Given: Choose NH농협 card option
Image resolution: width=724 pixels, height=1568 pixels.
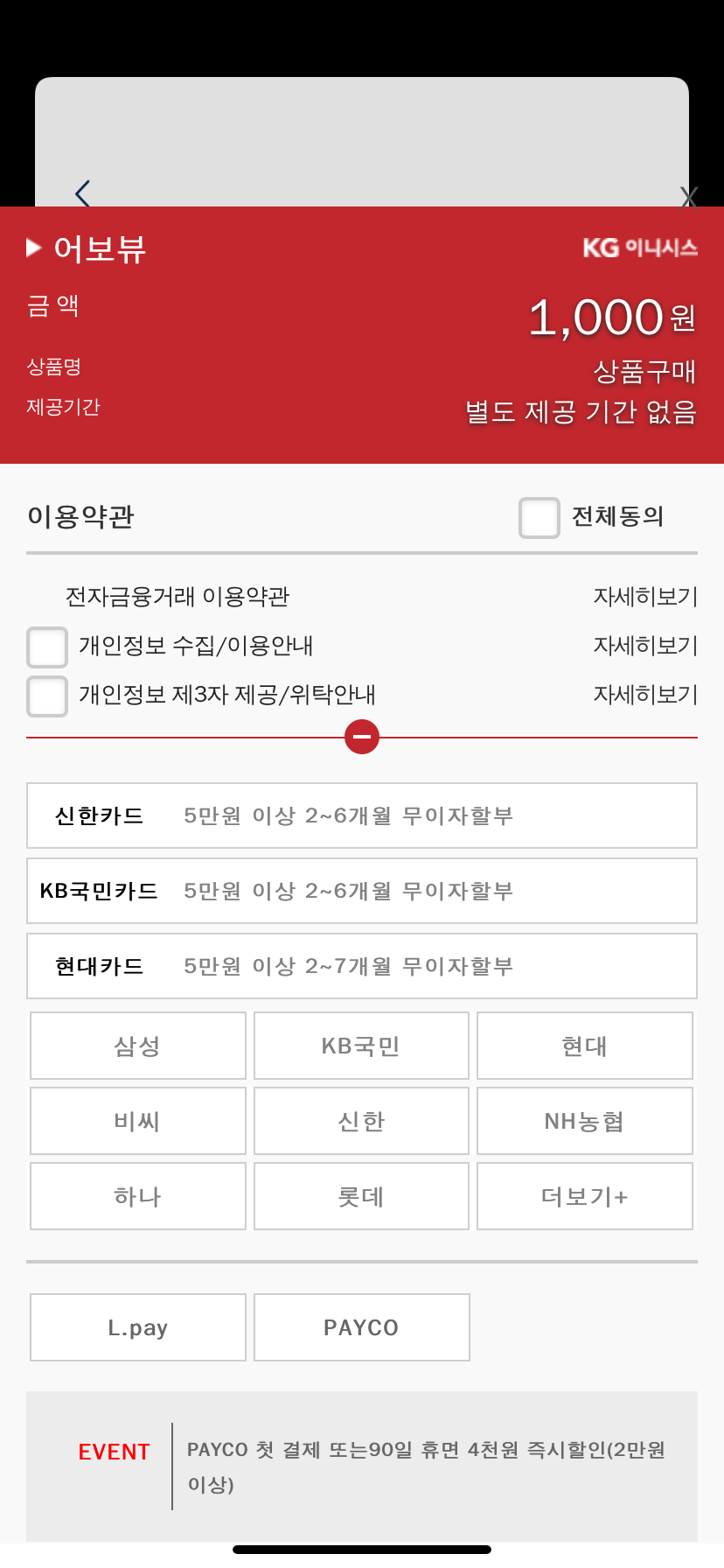Looking at the screenshot, I should click(x=585, y=1121).
